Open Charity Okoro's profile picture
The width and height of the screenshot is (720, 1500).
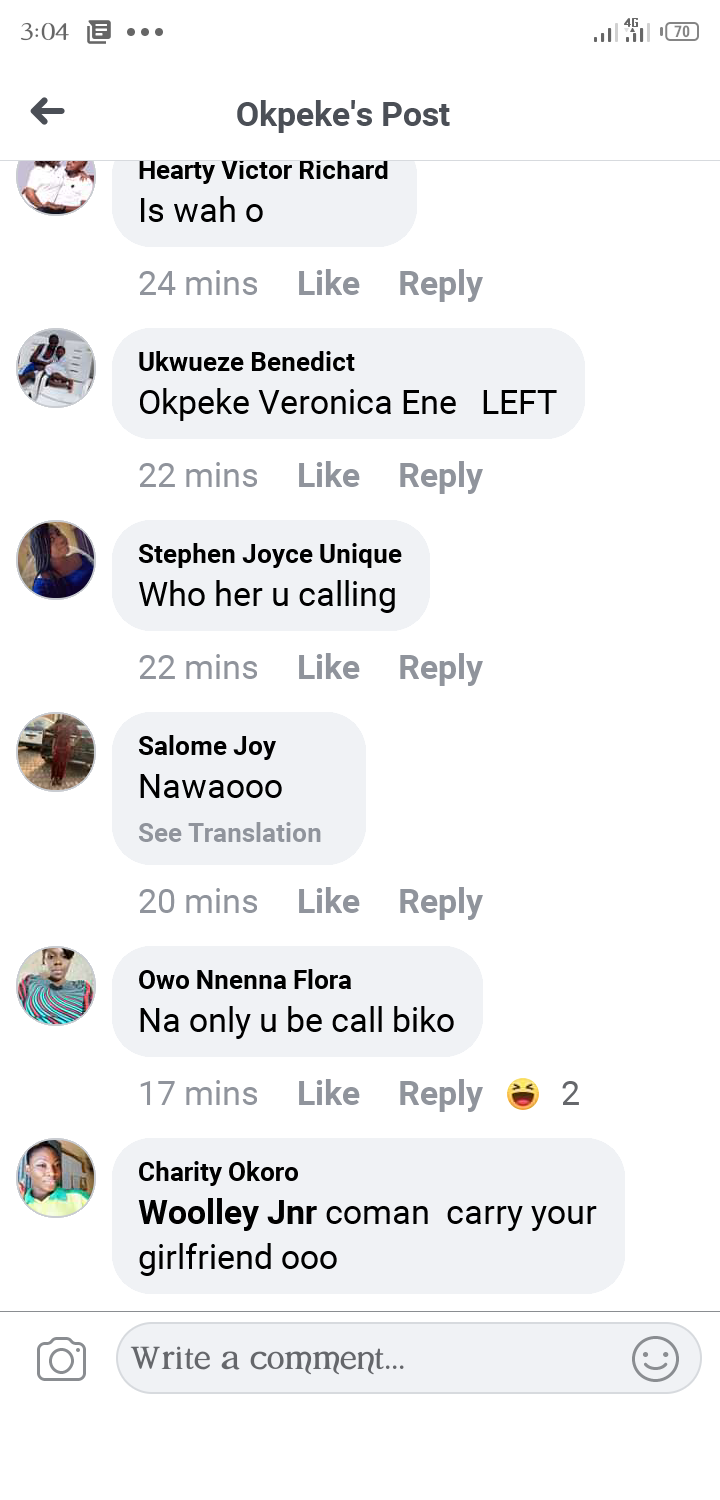click(56, 1177)
